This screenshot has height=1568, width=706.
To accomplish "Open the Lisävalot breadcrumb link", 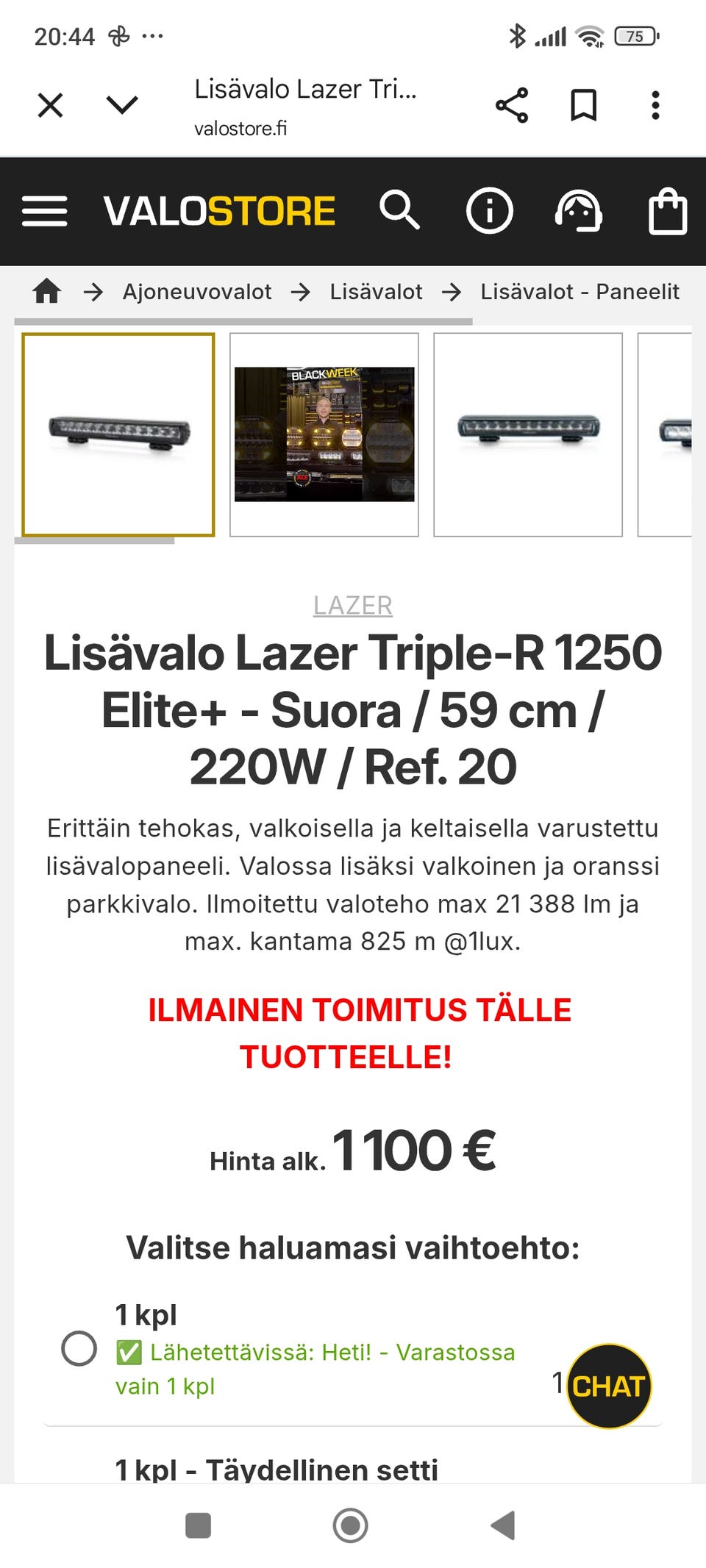I will (377, 291).
